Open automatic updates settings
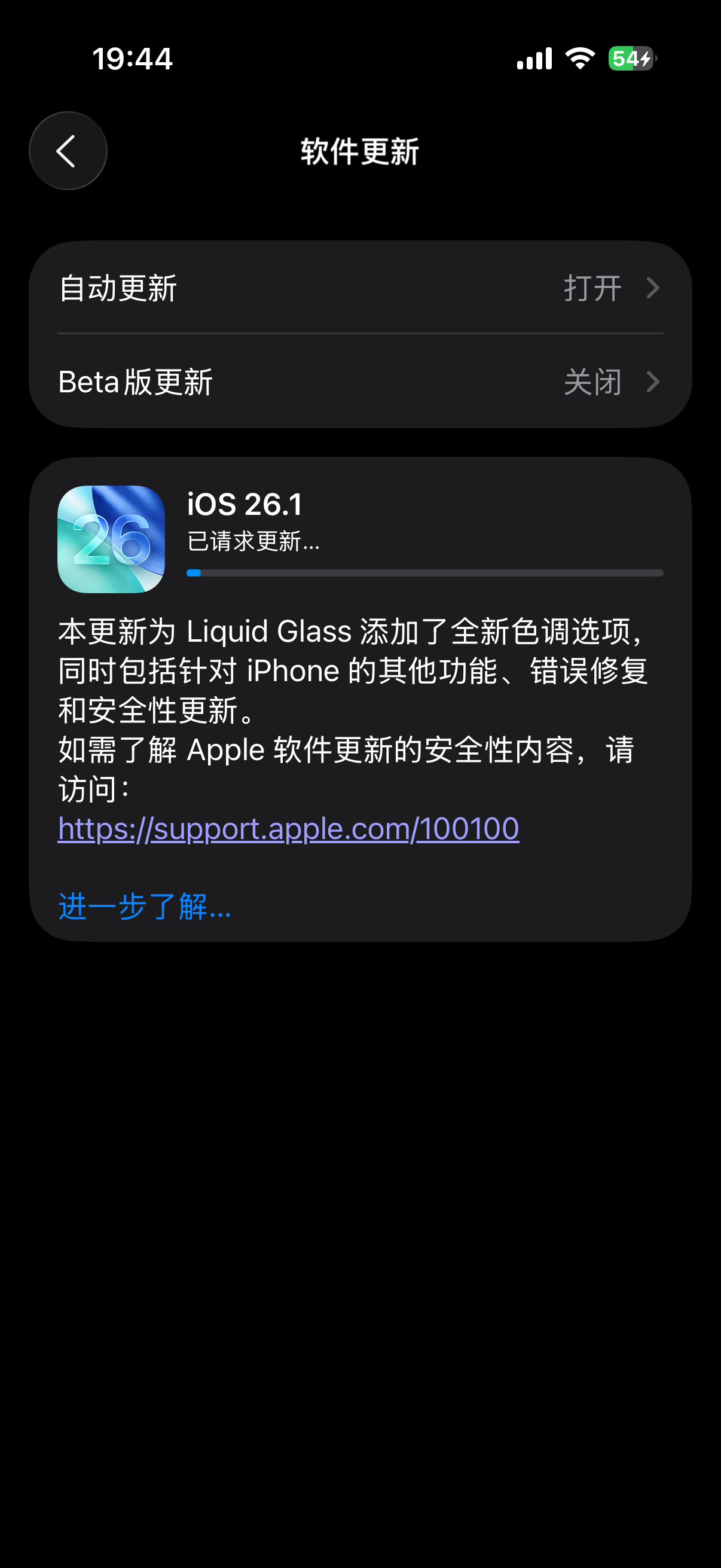 pos(360,288)
